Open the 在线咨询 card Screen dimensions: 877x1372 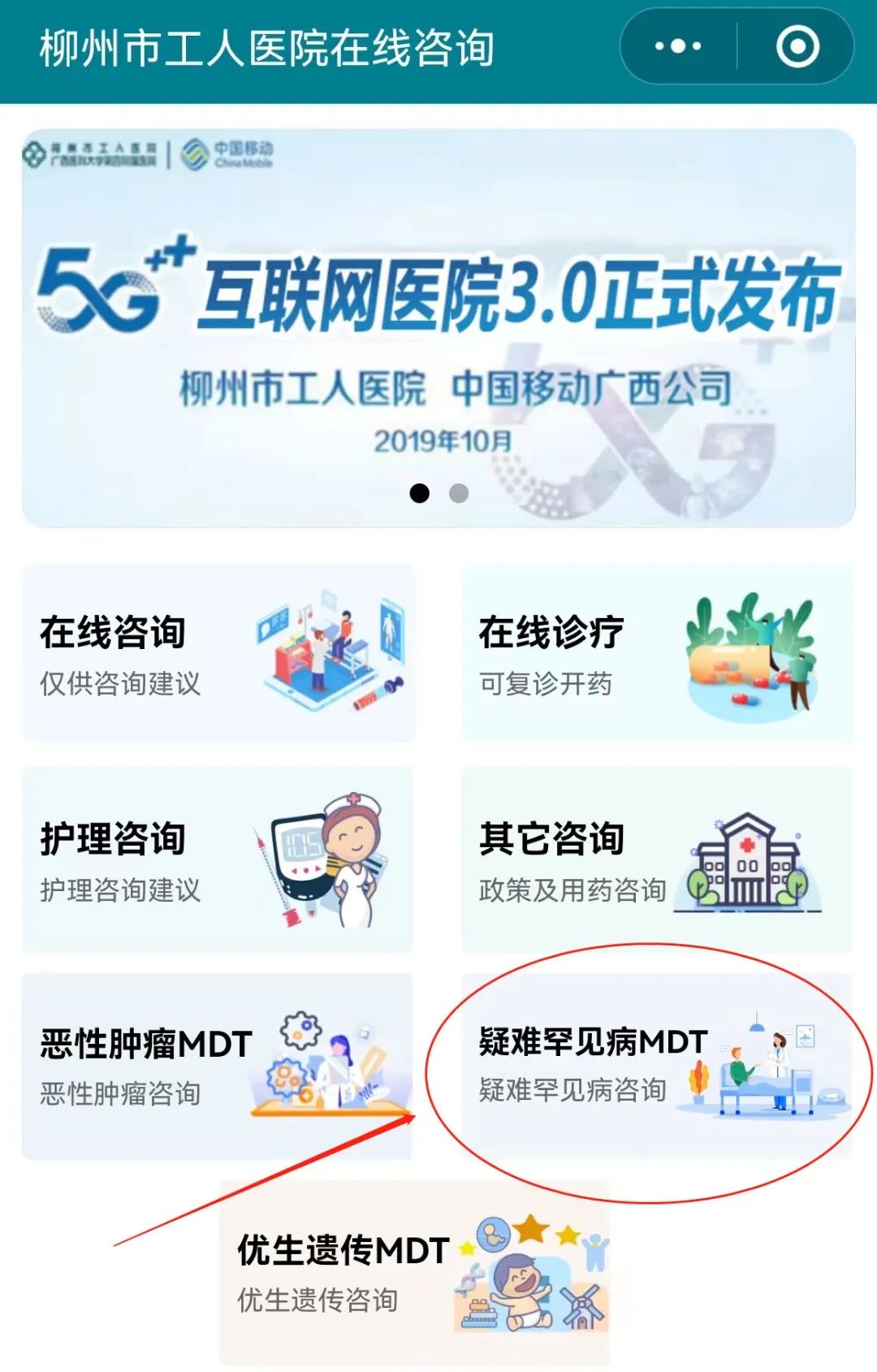[218, 654]
